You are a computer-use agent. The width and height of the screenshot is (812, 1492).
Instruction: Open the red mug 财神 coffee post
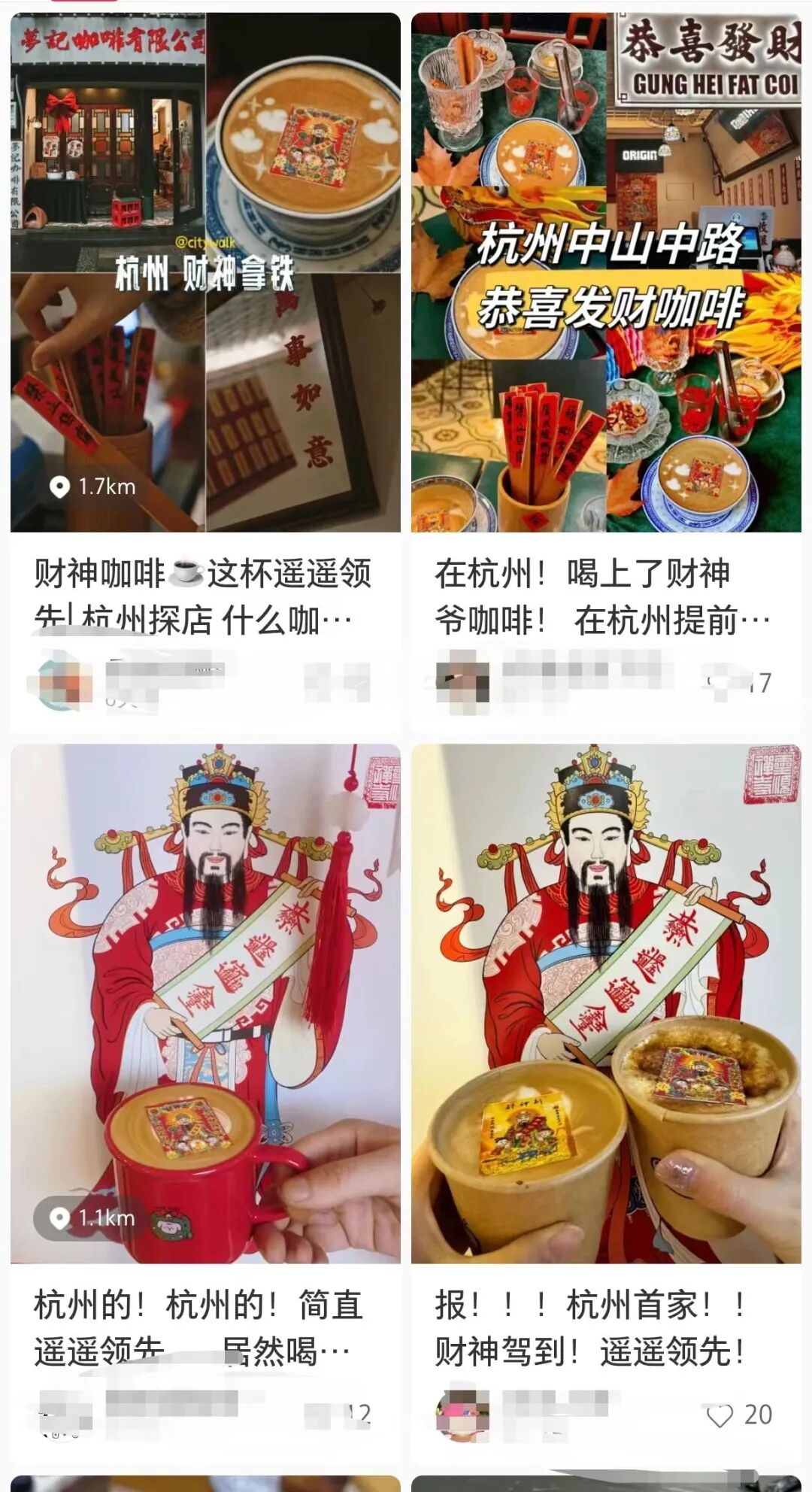point(205,1003)
